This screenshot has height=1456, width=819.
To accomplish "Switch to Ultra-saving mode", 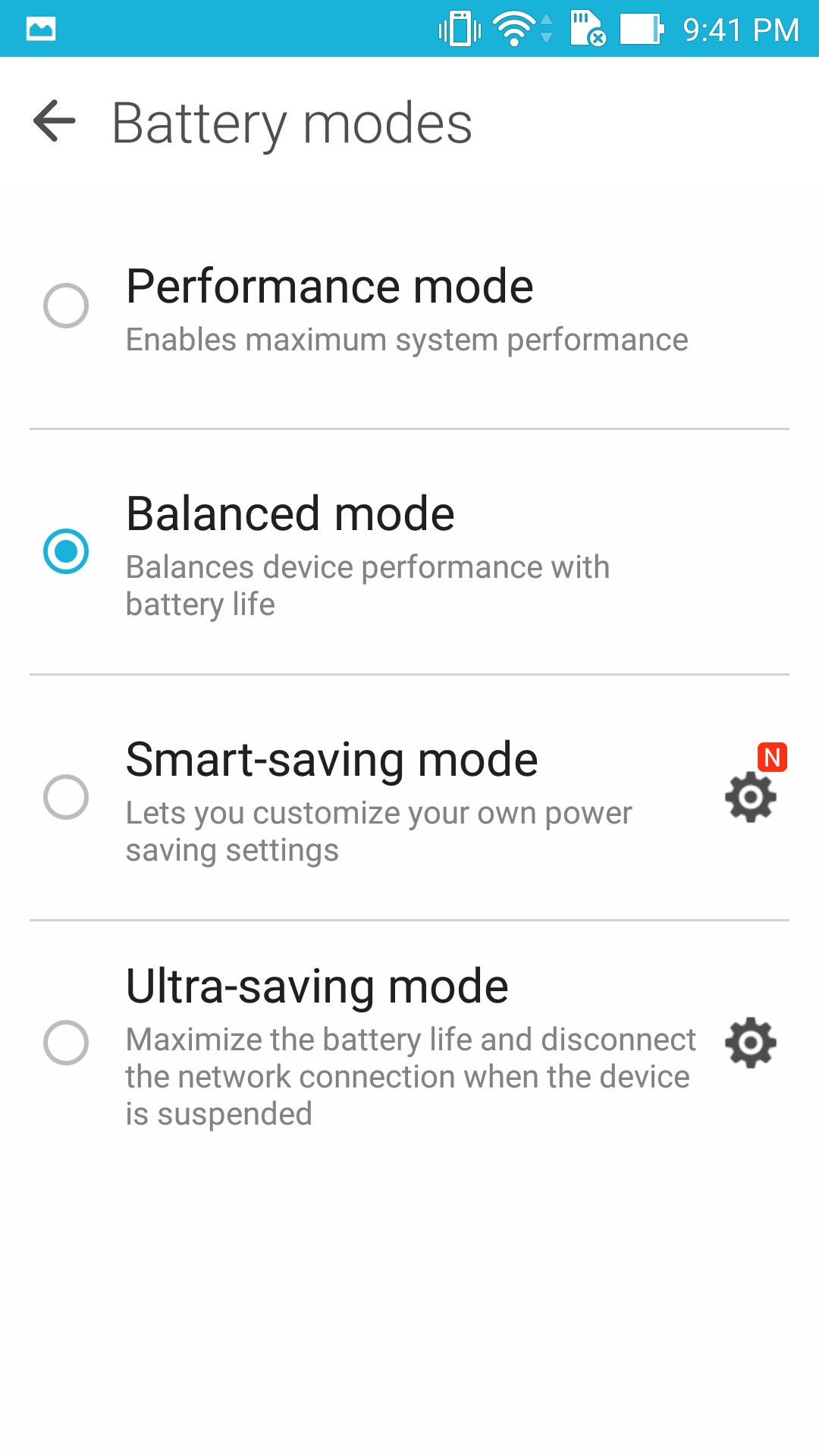I will coord(66,1043).
